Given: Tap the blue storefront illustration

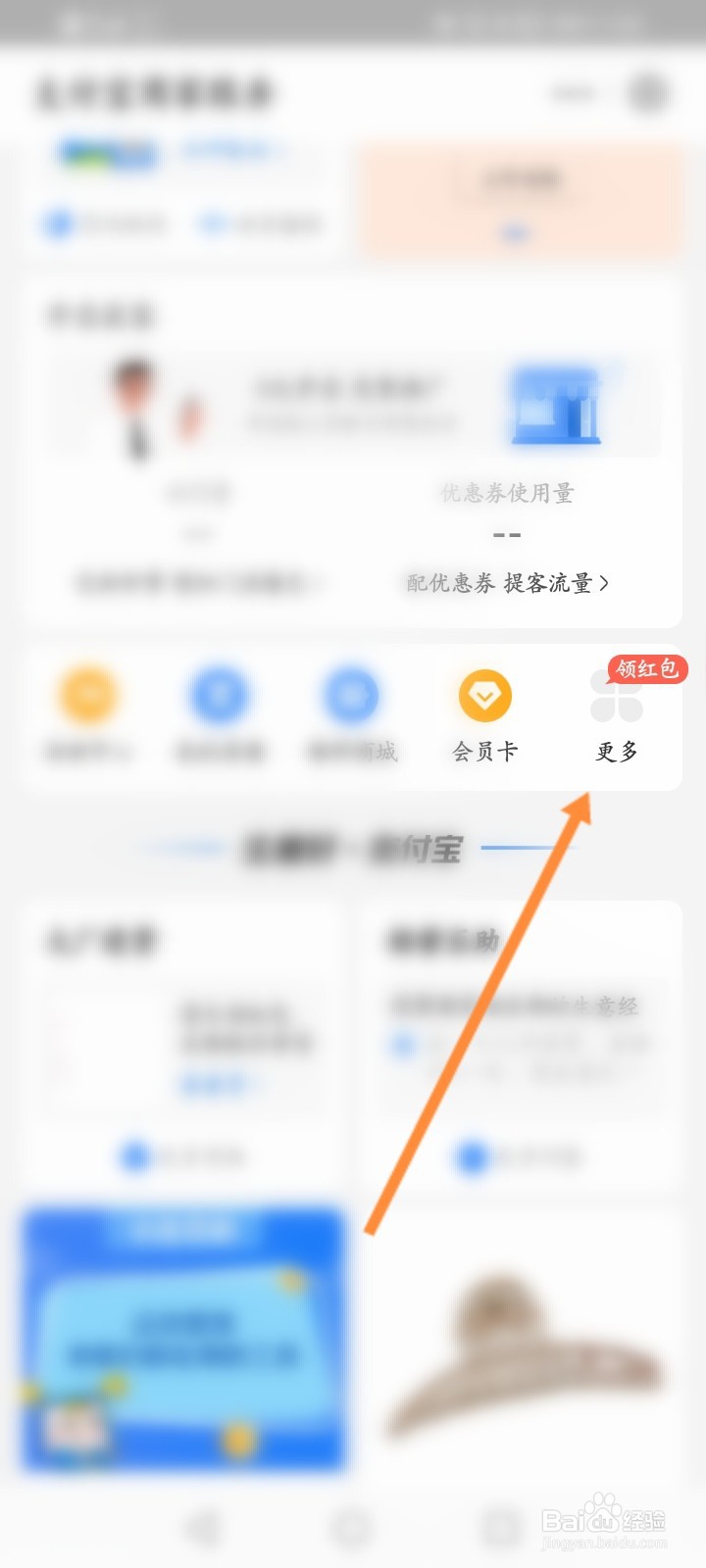Looking at the screenshot, I should (556, 404).
